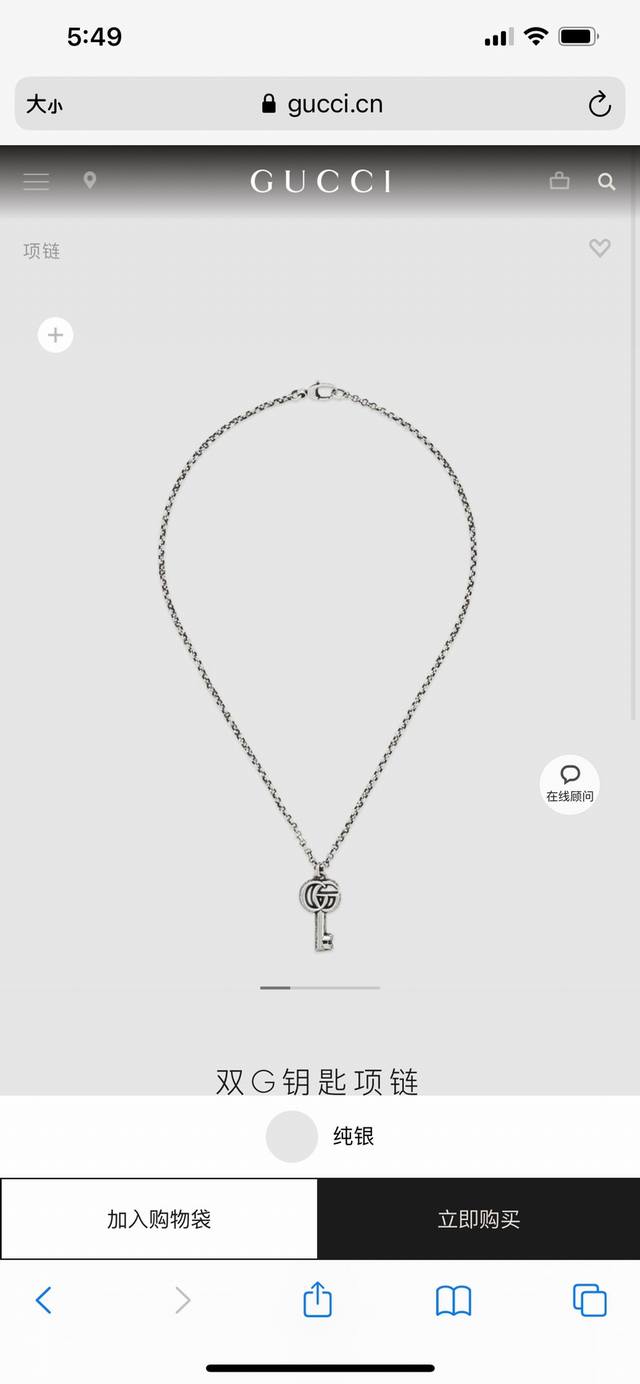Open the 项链 breadcrumb link
Screen dimensions: 640x1384
pyautogui.click(x=42, y=251)
